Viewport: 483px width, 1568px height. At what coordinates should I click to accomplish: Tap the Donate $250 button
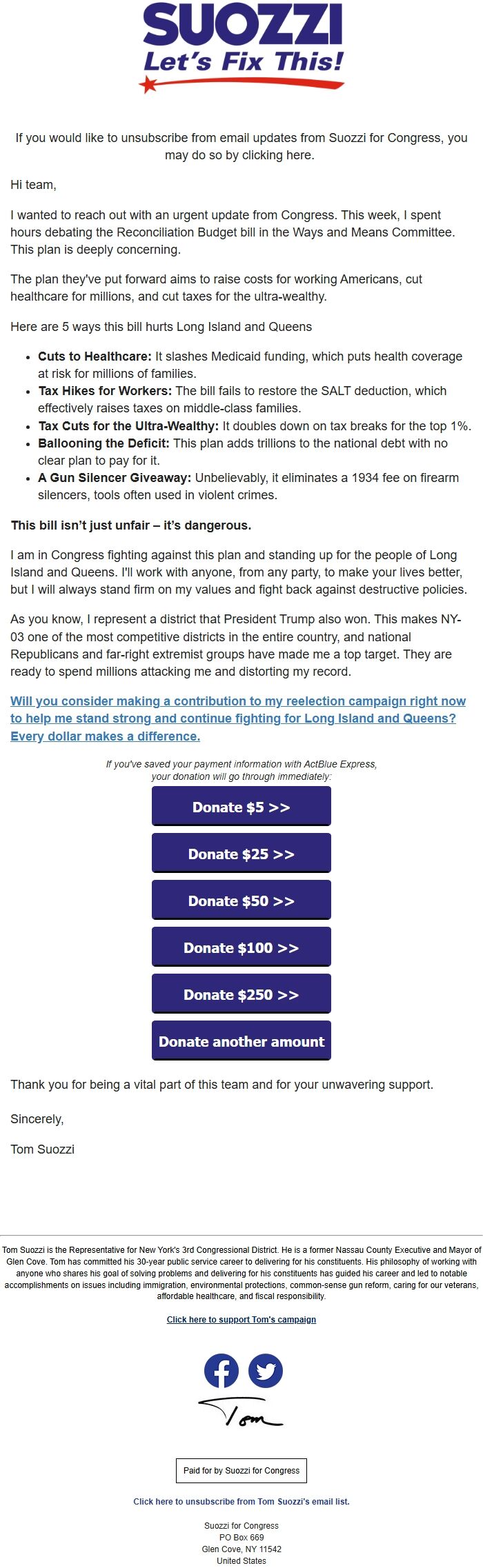(x=241, y=994)
